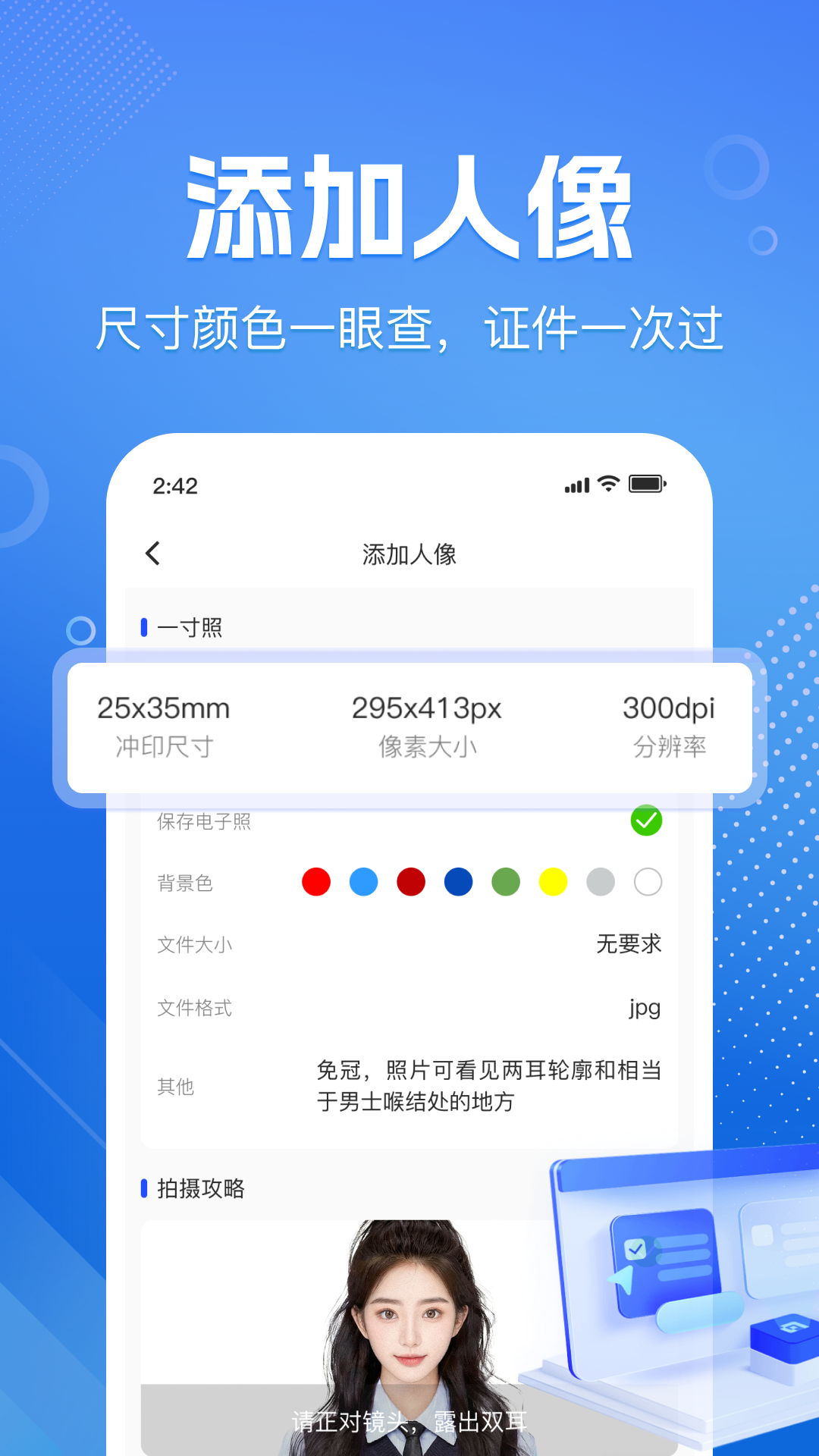Select the red background color

(x=315, y=883)
